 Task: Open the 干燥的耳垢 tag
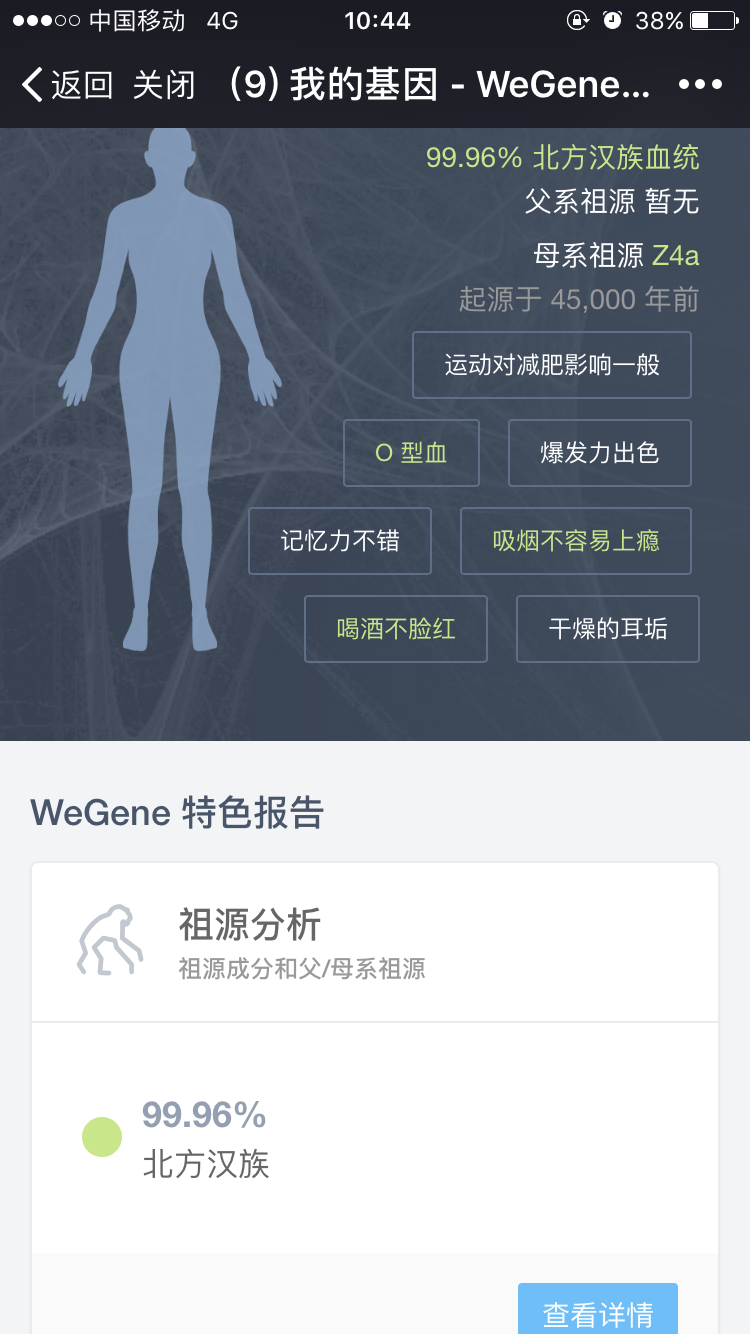(608, 629)
